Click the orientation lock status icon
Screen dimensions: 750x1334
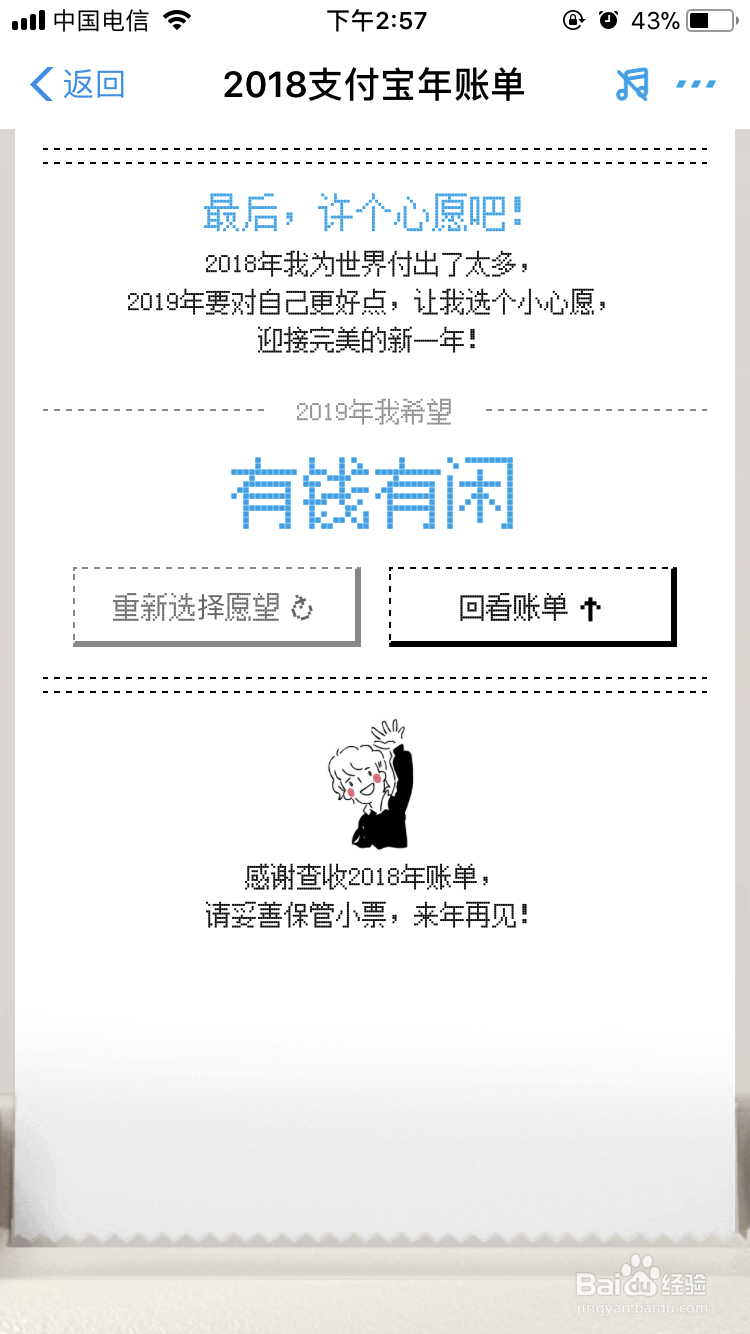pyautogui.click(x=571, y=19)
